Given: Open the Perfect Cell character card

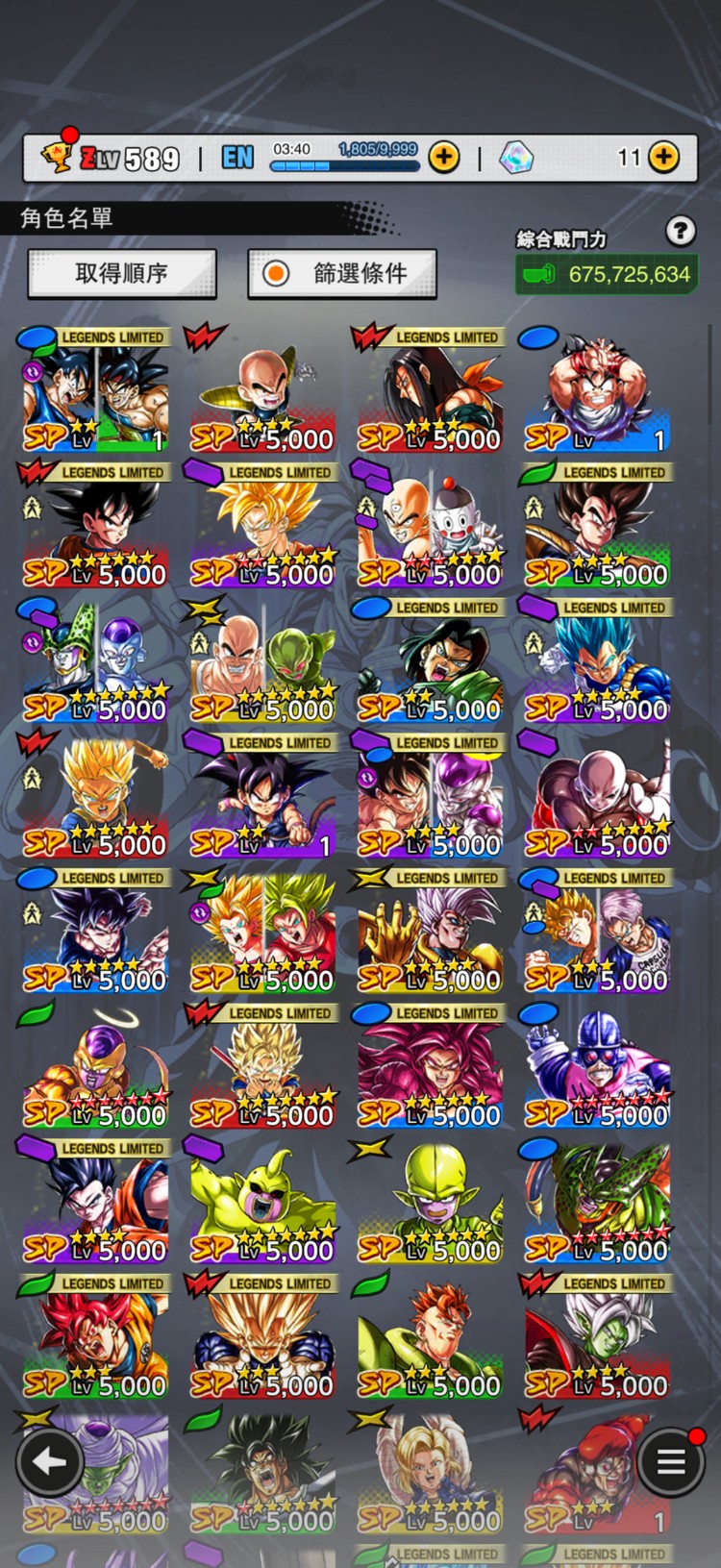Looking at the screenshot, I should point(596,1204).
